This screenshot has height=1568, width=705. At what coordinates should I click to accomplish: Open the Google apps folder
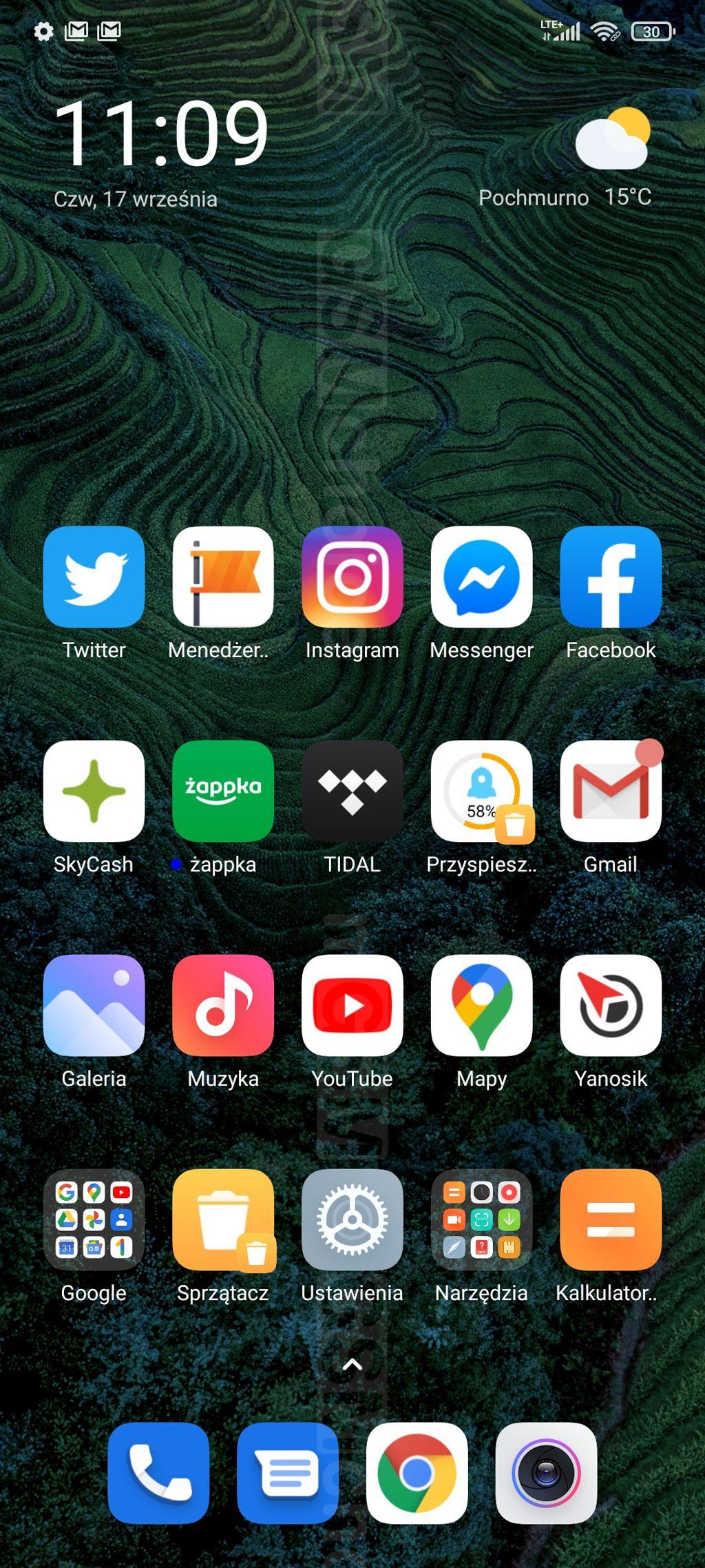[x=94, y=1220]
